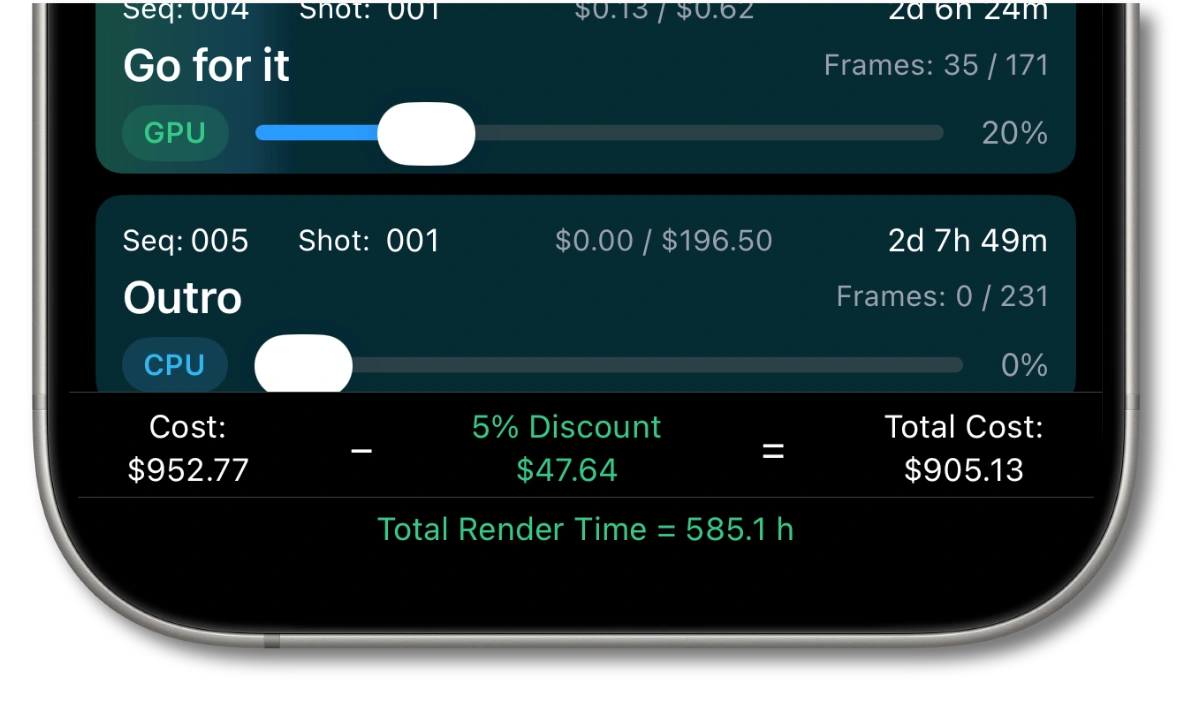Tap the Outro progress slider handle

[303, 365]
